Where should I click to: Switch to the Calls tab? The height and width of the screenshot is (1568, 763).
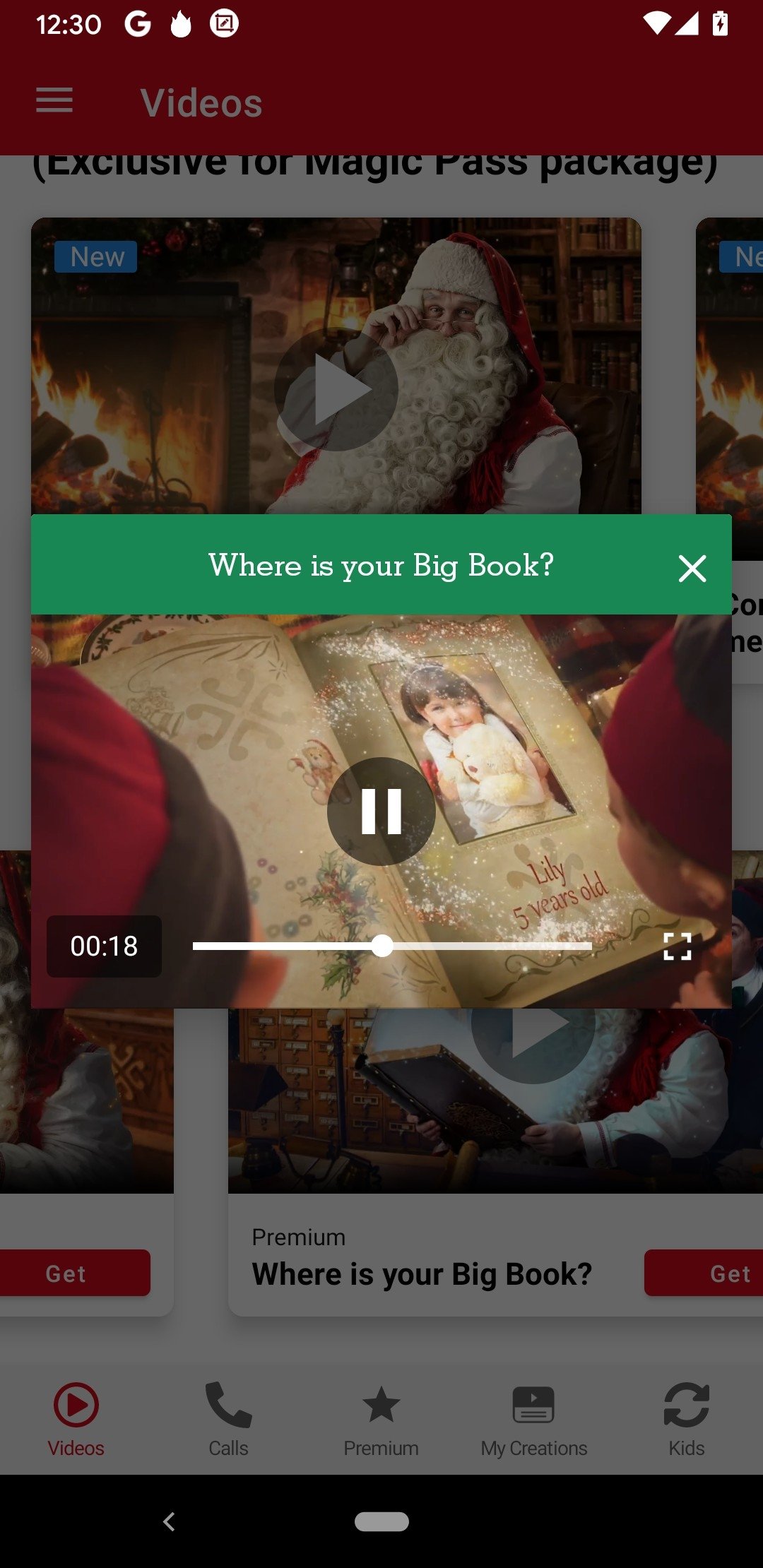228,1420
